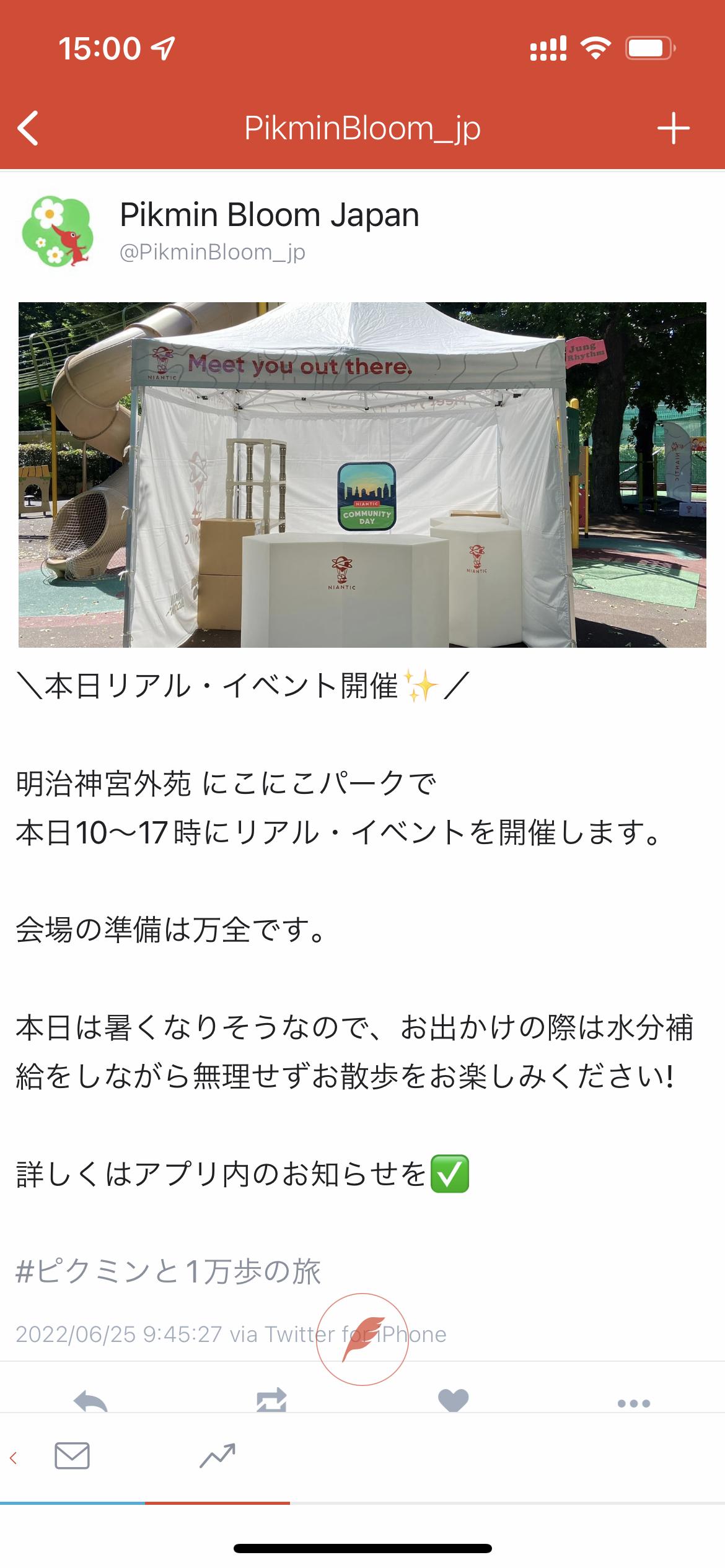Reply to this tweet
Image resolution: width=725 pixels, height=1568 pixels.
90,1401
